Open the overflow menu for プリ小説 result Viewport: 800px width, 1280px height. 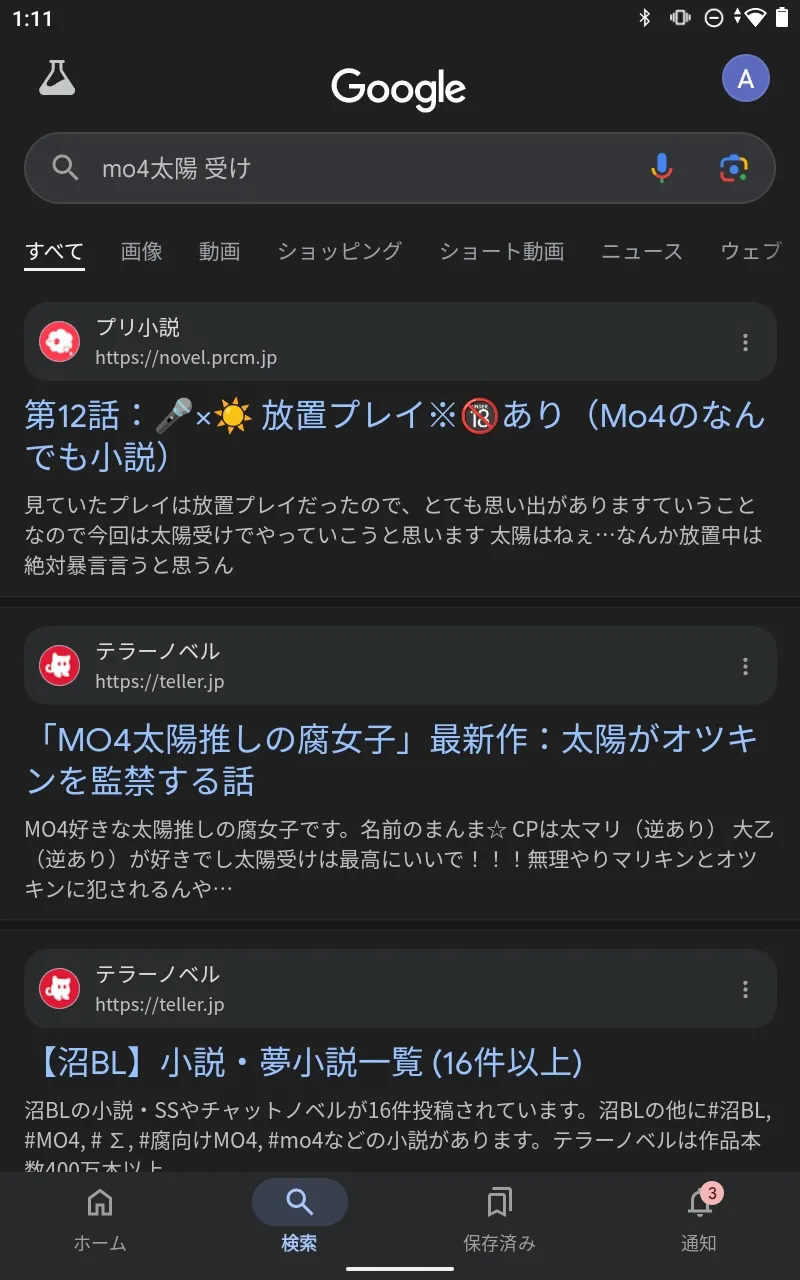tap(745, 343)
